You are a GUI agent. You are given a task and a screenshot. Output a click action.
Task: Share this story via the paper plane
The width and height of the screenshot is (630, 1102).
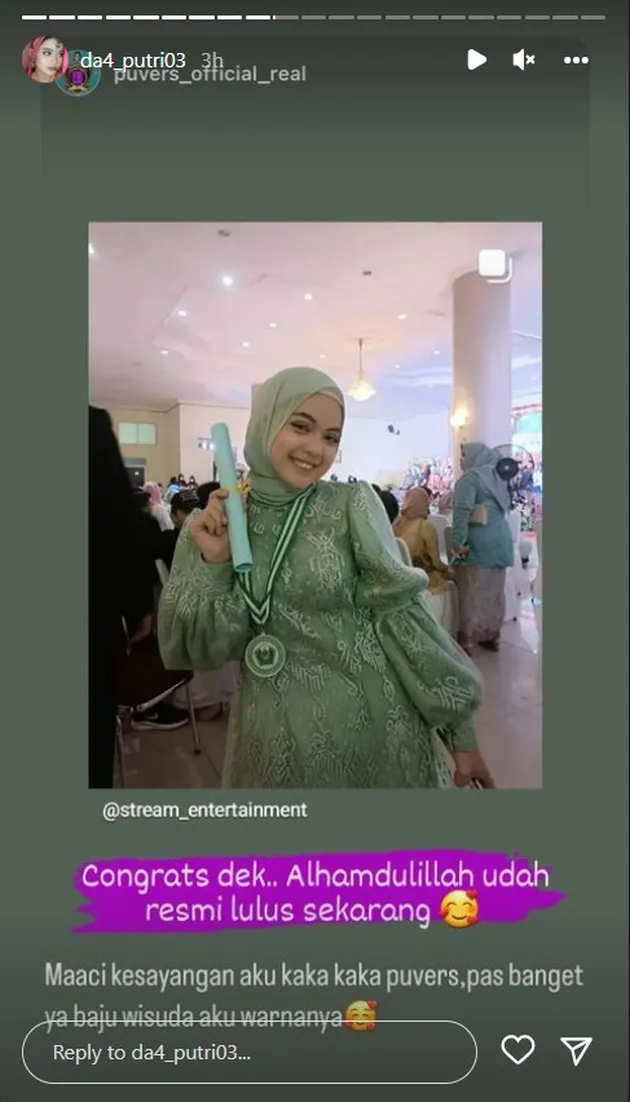(x=576, y=1050)
